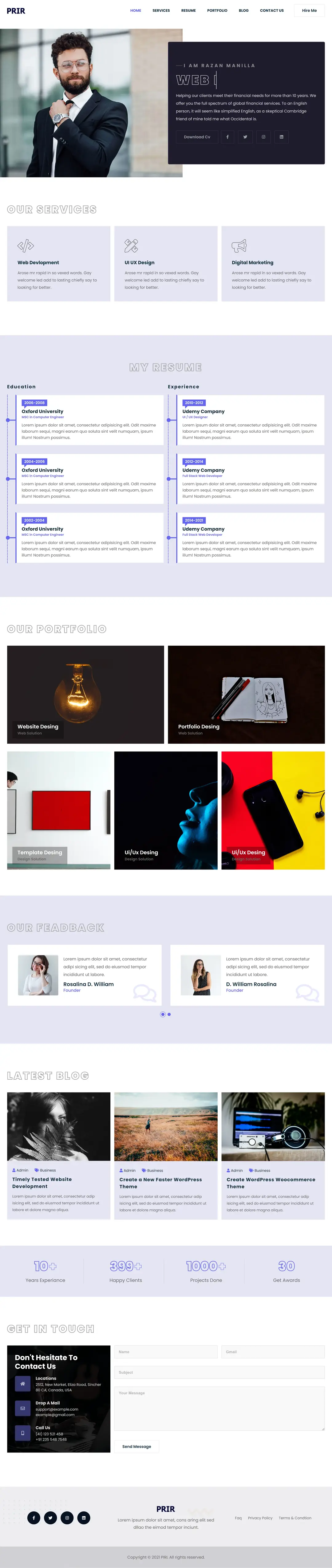Open the Twitter icon beside Download Cv
Image resolution: width=332 pixels, height=1568 pixels.
pyautogui.click(x=246, y=137)
